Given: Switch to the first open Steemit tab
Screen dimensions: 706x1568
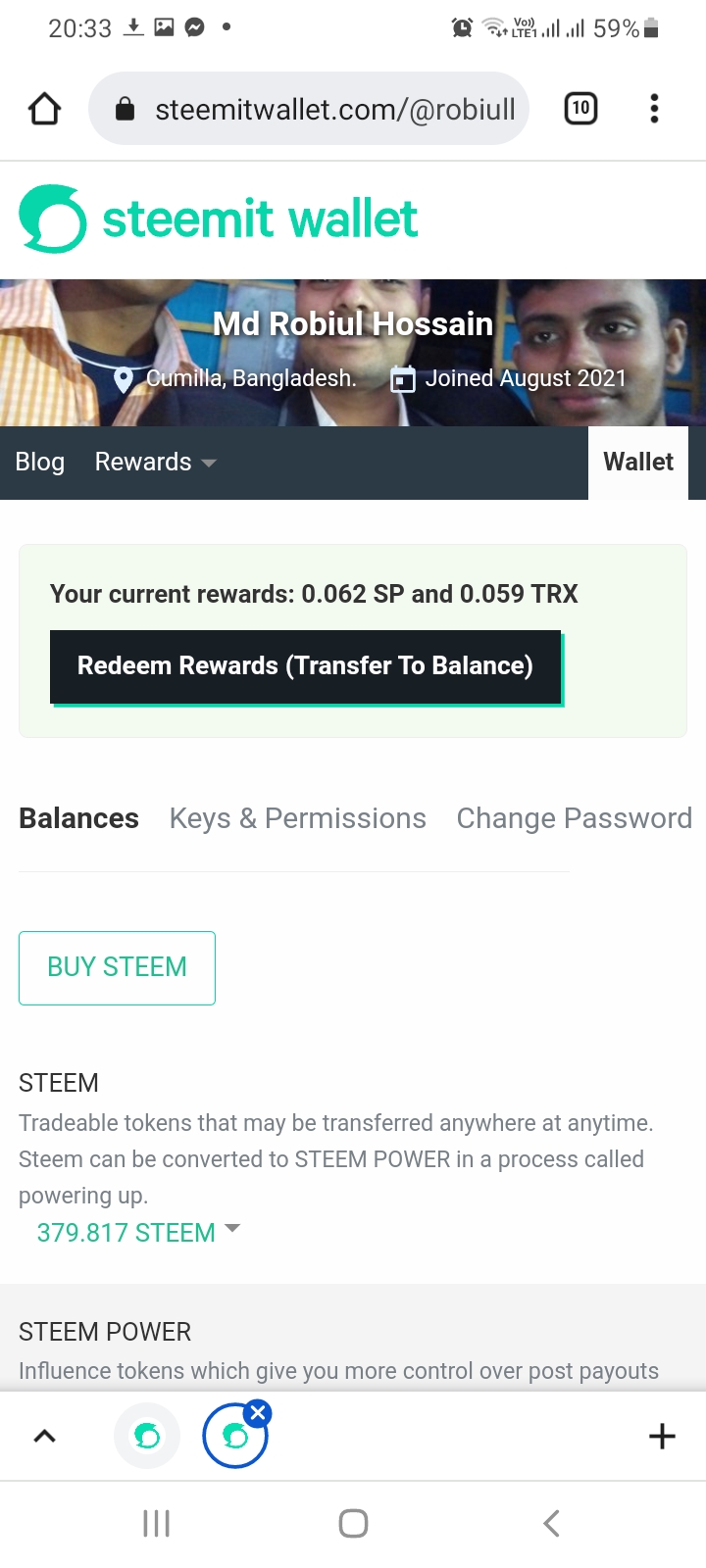Looking at the screenshot, I should (147, 1436).
